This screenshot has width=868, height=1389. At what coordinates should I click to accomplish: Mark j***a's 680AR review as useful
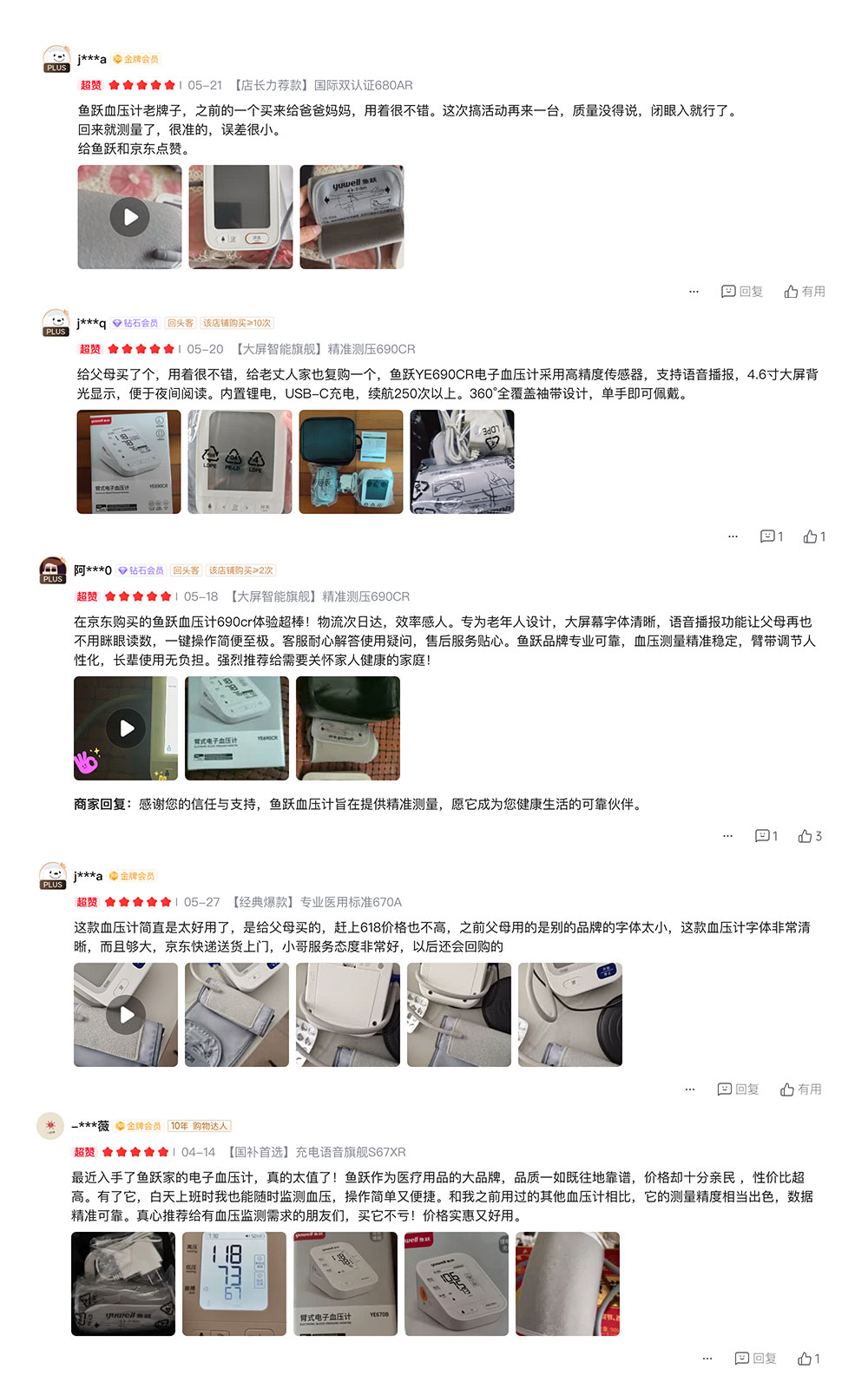[x=804, y=292]
